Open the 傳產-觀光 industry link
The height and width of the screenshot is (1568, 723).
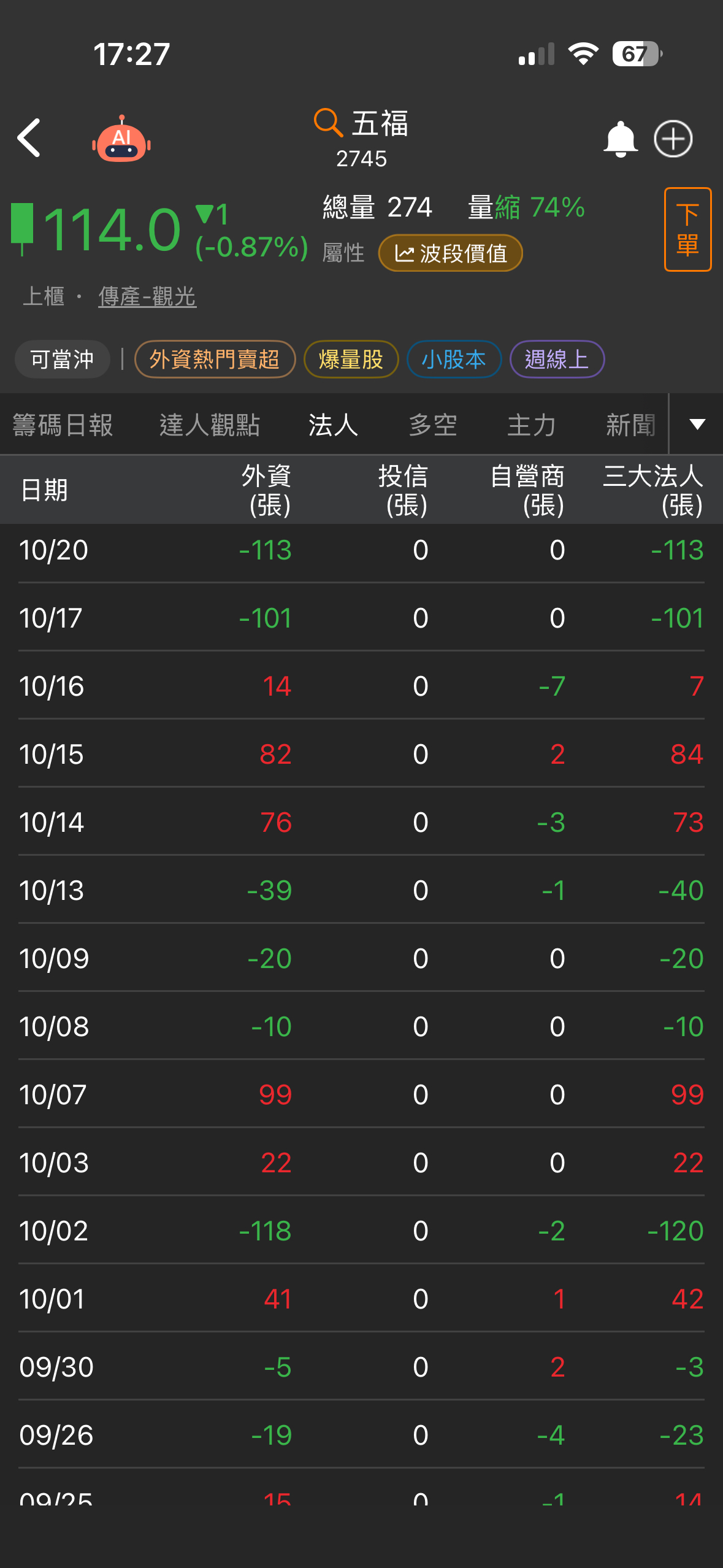[x=147, y=297]
